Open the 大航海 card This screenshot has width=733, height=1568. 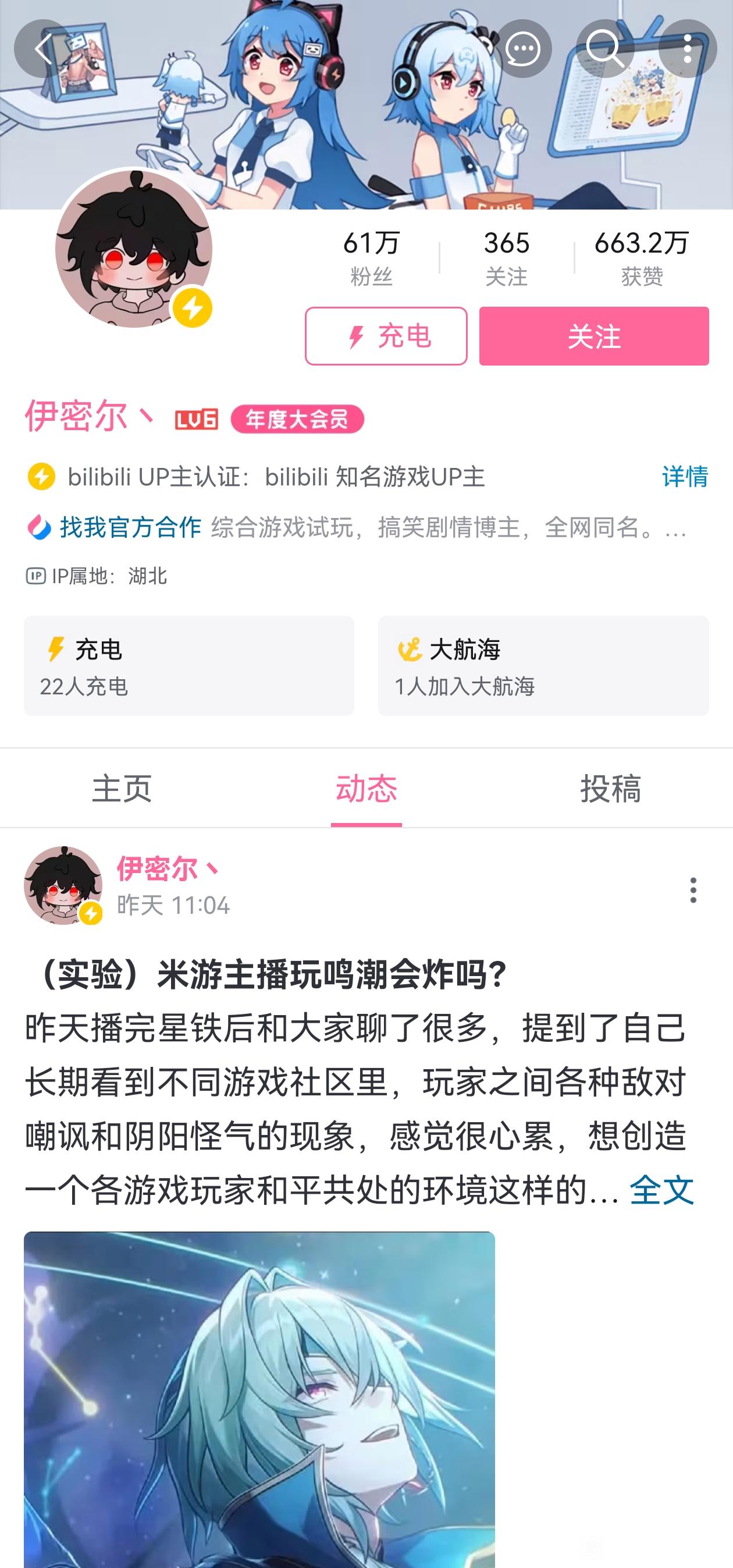pyautogui.click(x=543, y=665)
